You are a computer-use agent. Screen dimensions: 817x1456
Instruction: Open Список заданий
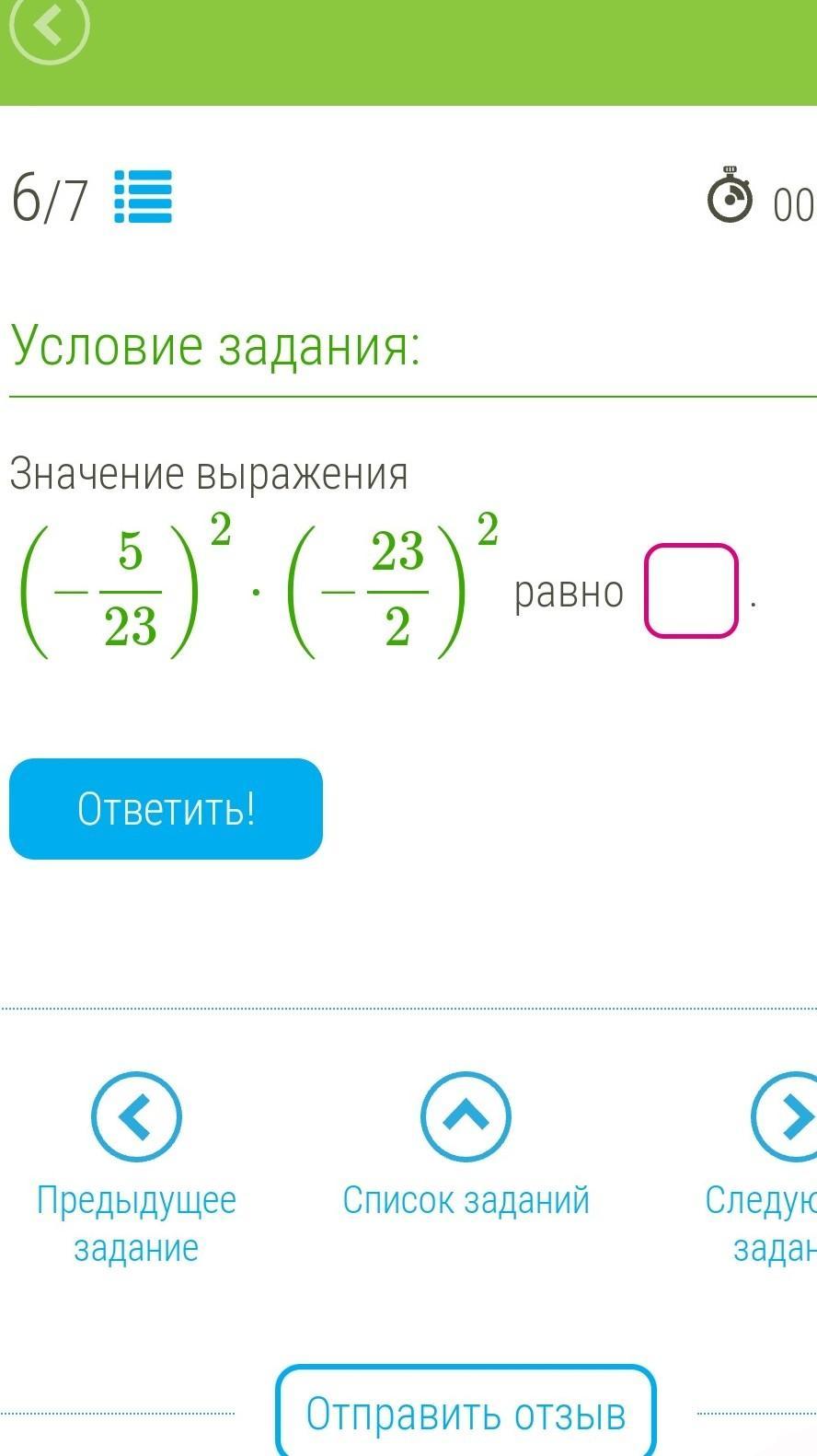point(466,1116)
